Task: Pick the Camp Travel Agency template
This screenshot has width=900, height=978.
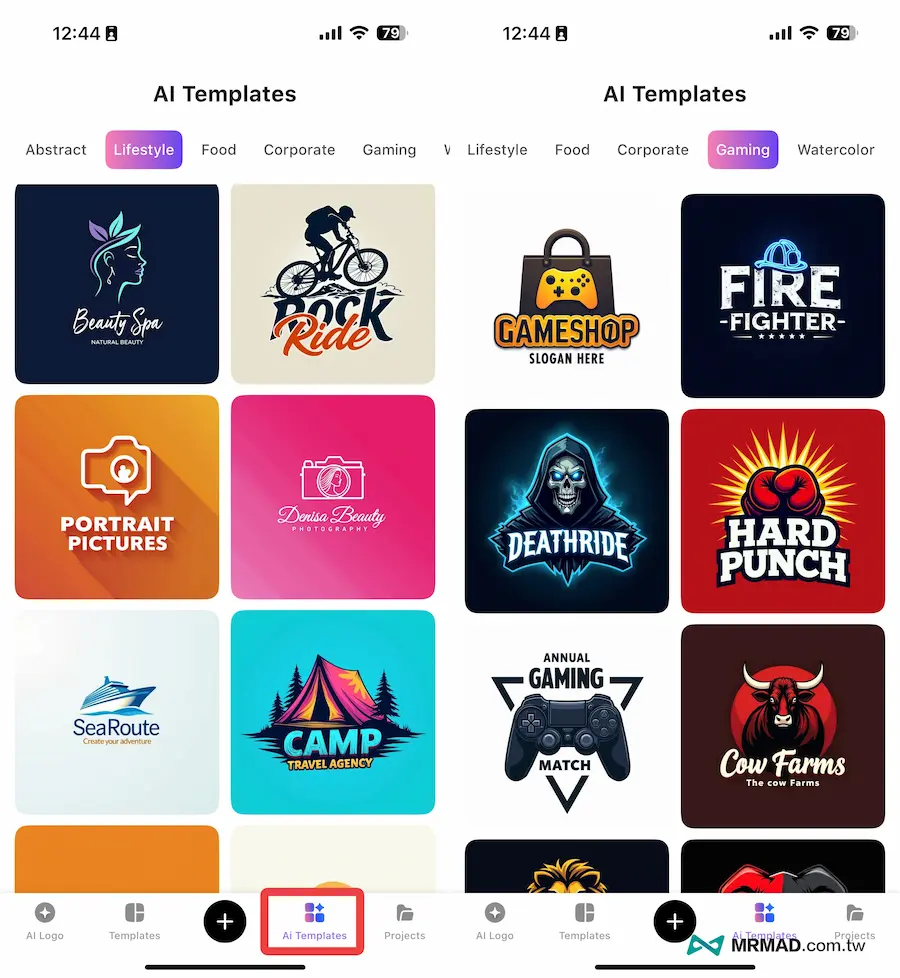Action: [333, 712]
